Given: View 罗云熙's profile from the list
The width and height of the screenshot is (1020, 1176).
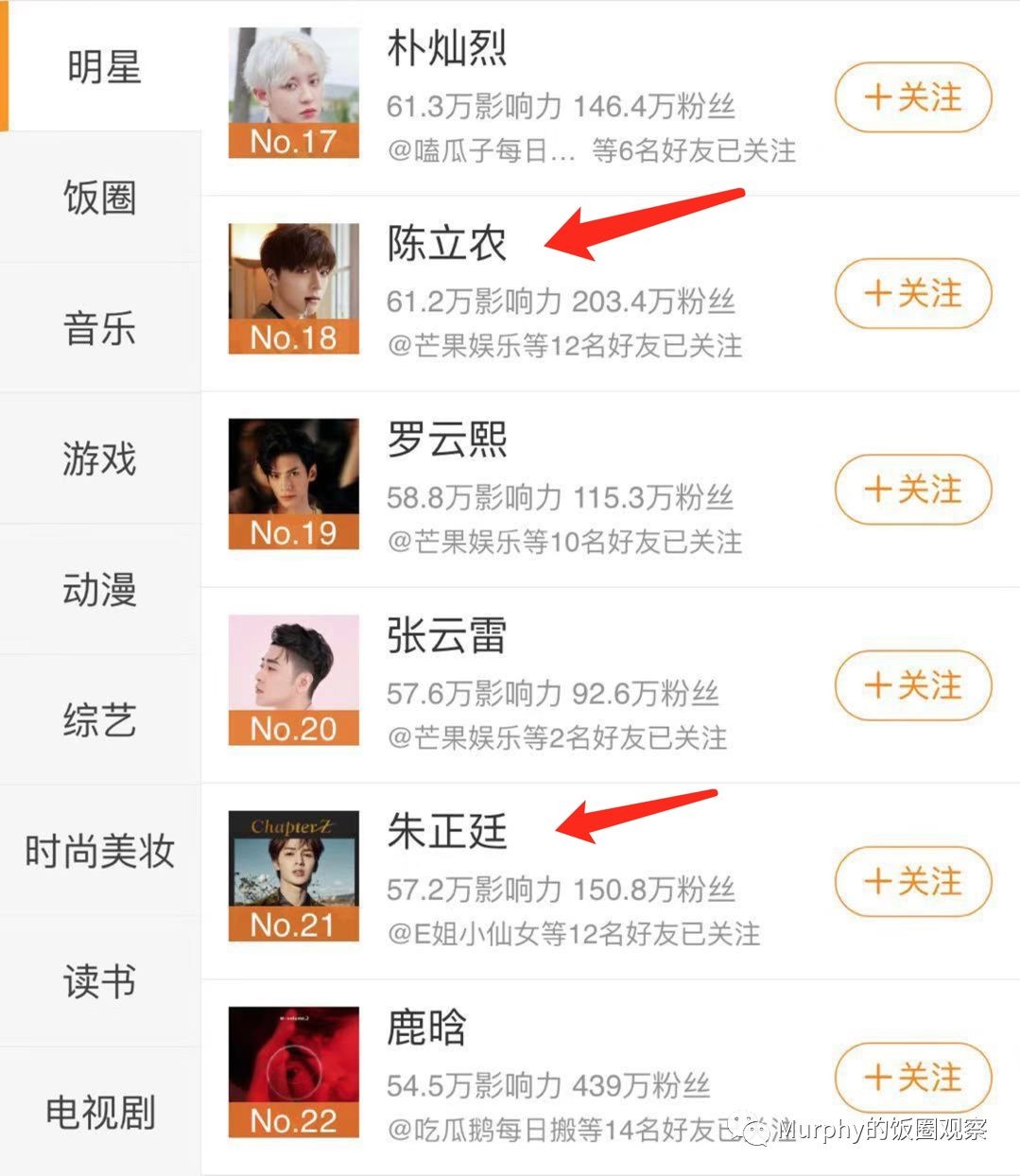Looking at the screenshot, I should click(446, 441).
